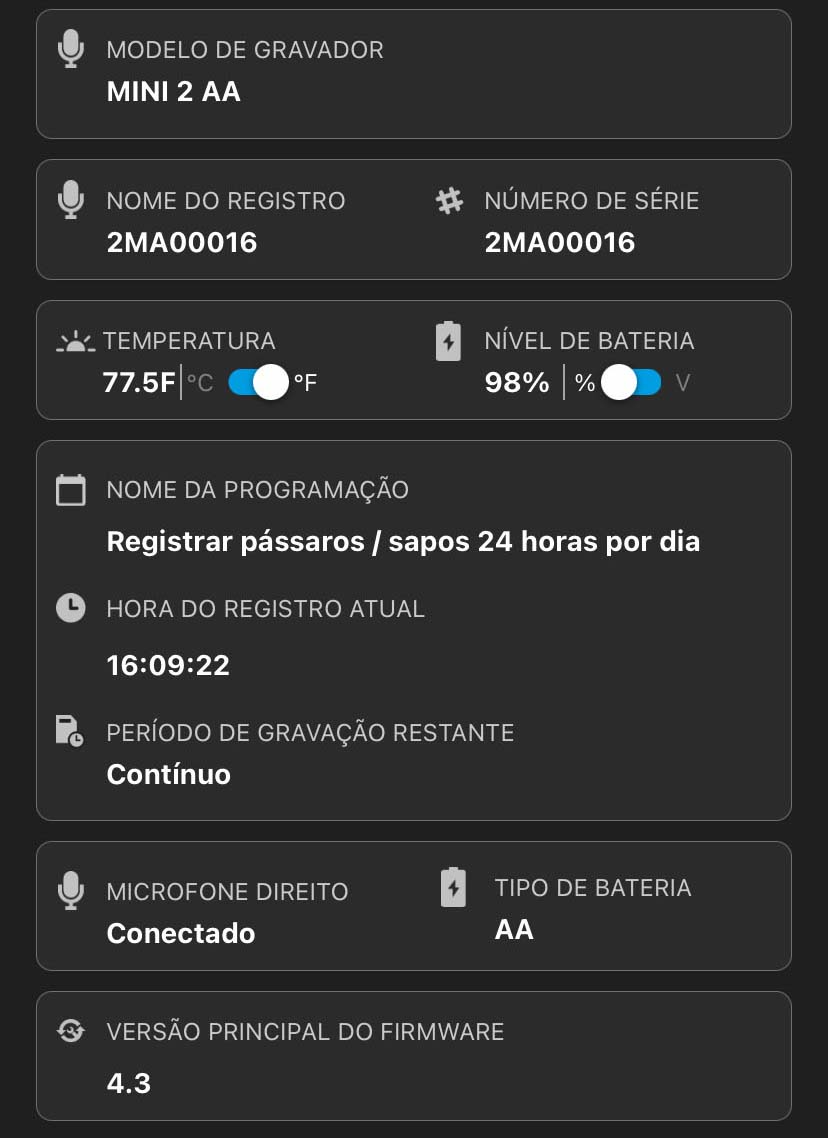This screenshot has width=828, height=1138.
Task: Select the firmware update icon
Action: pyautogui.click(x=70, y=1031)
